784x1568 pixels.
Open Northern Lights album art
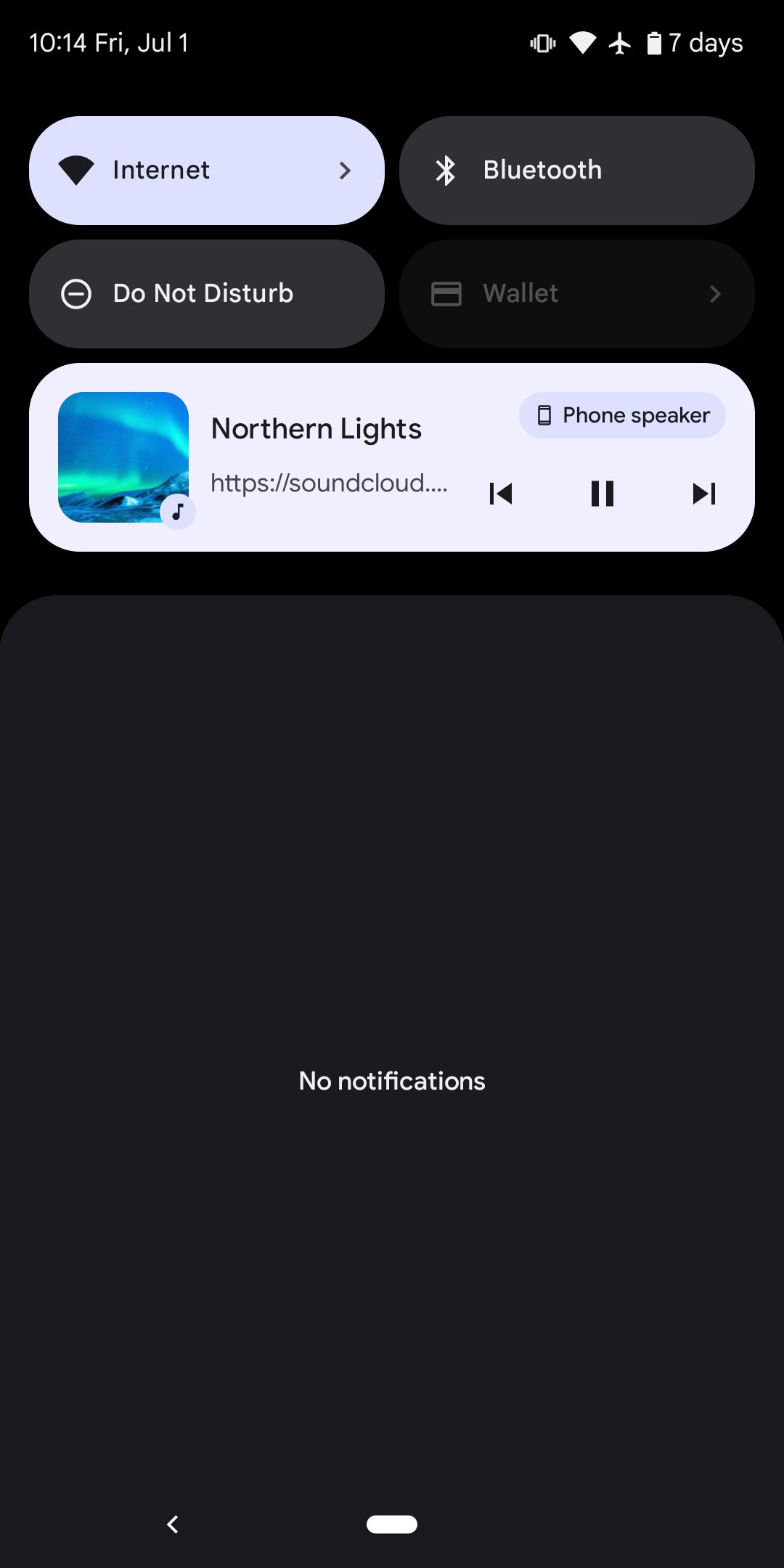(123, 457)
